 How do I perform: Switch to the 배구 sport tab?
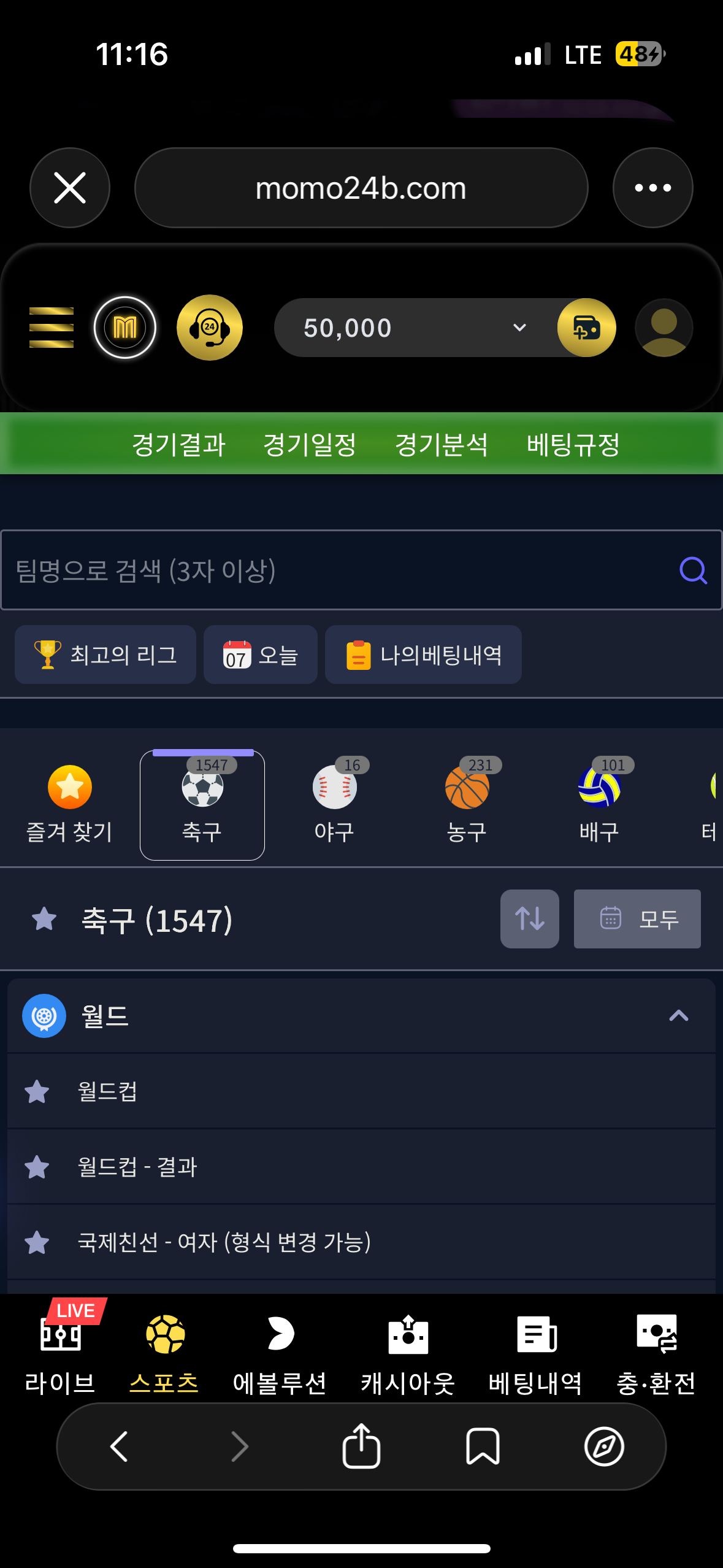tap(599, 804)
